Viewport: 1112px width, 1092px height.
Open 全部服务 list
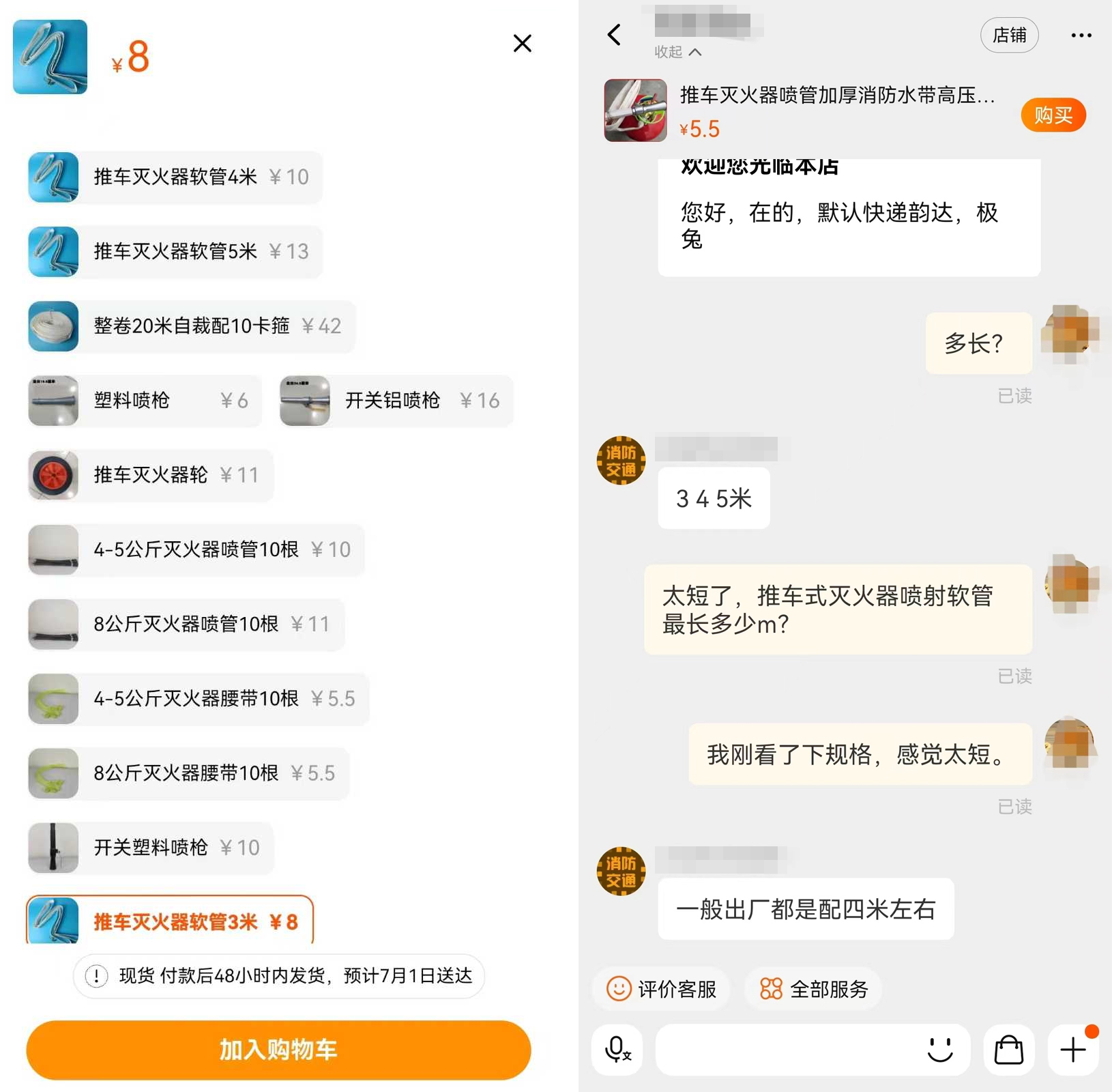pyautogui.click(x=813, y=989)
